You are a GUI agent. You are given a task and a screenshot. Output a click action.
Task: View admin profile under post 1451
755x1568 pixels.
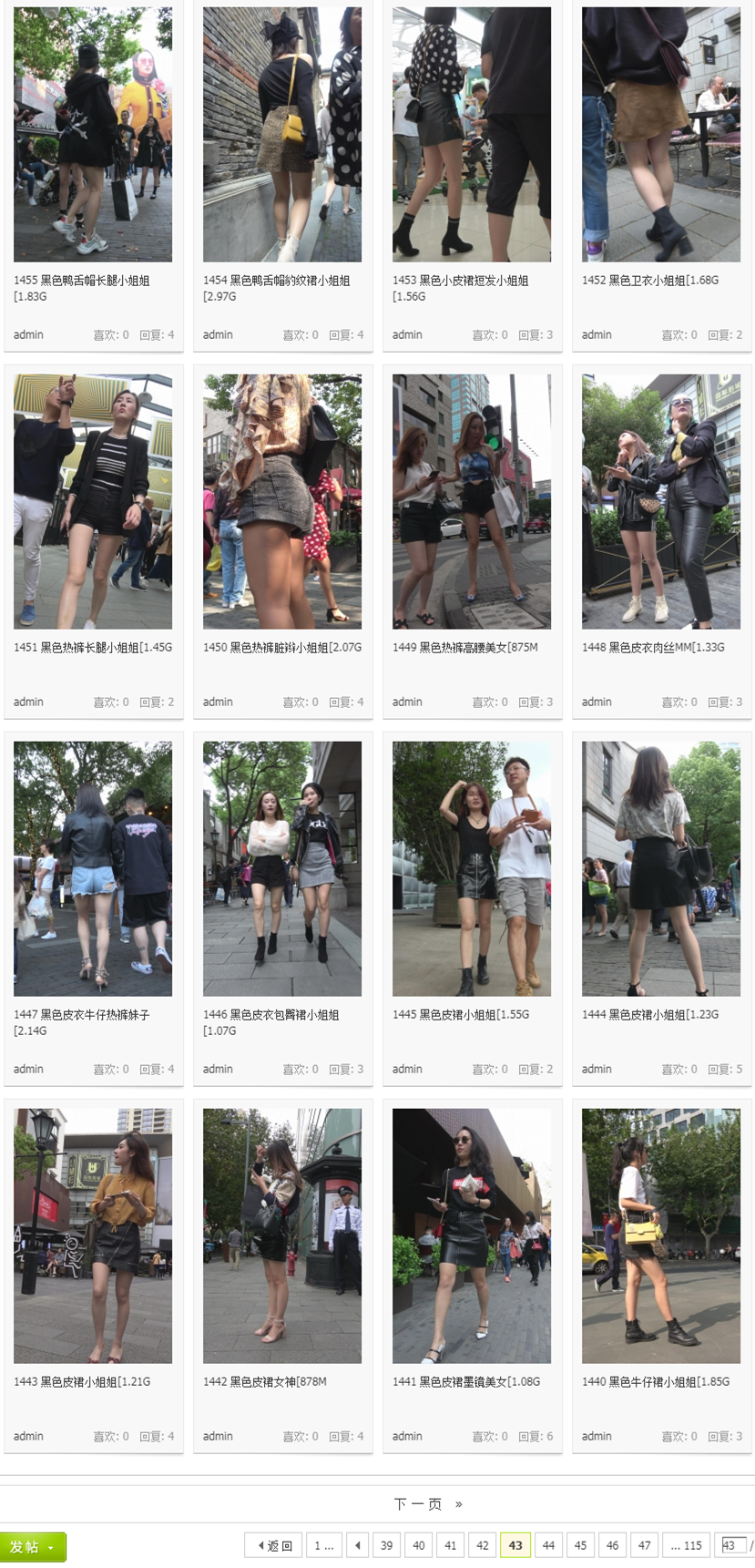(x=28, y=702)
